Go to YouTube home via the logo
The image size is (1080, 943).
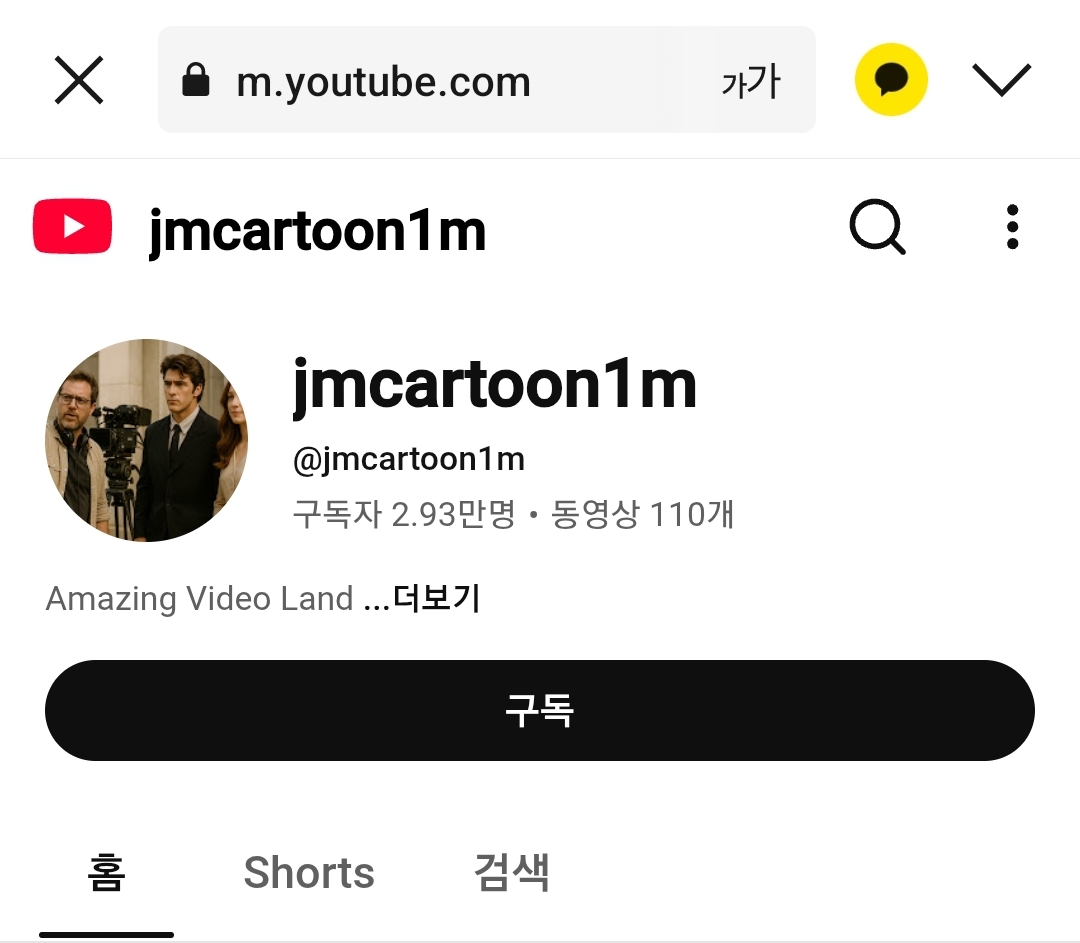click(72, 227)
